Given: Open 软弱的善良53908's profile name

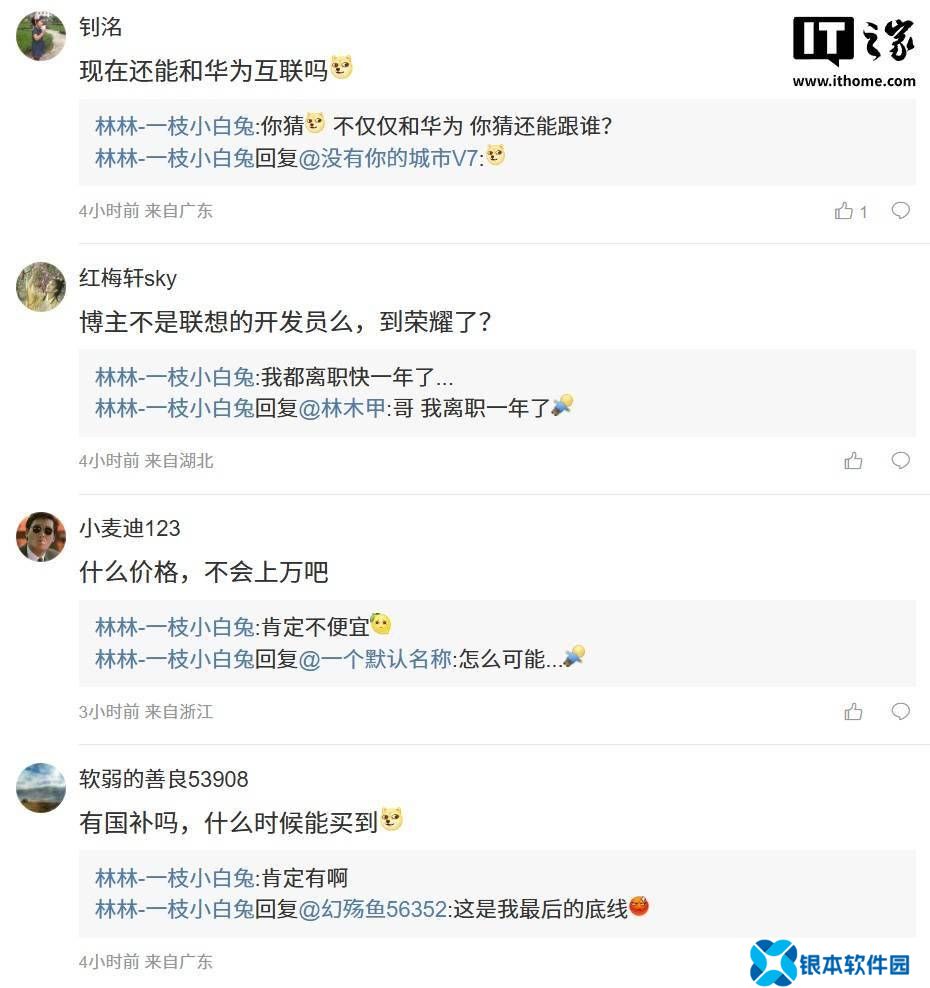Looking at the screenshot, I should tap(163, 779).
